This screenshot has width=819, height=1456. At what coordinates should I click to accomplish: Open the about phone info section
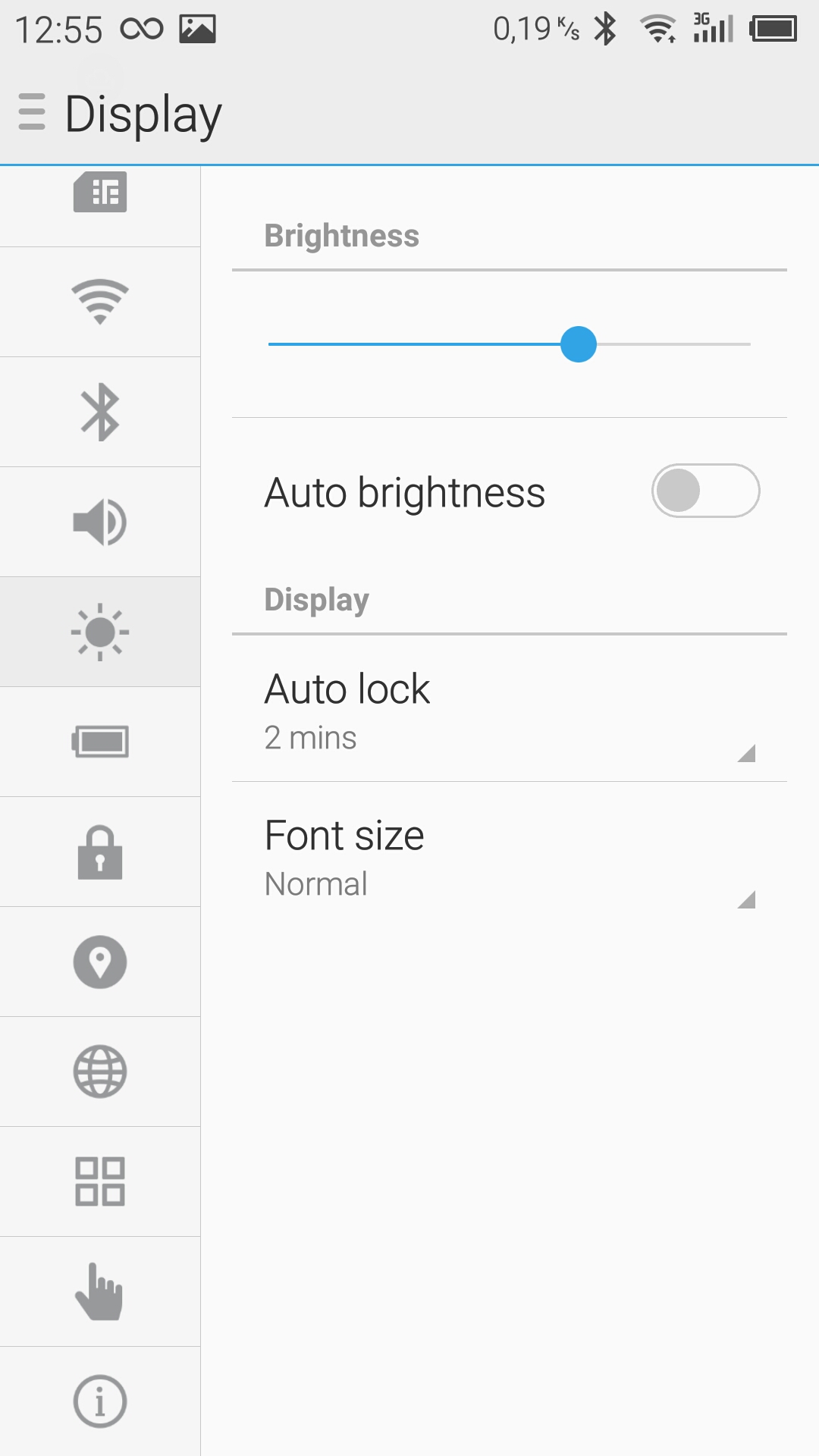click(x=100, y=1401)
